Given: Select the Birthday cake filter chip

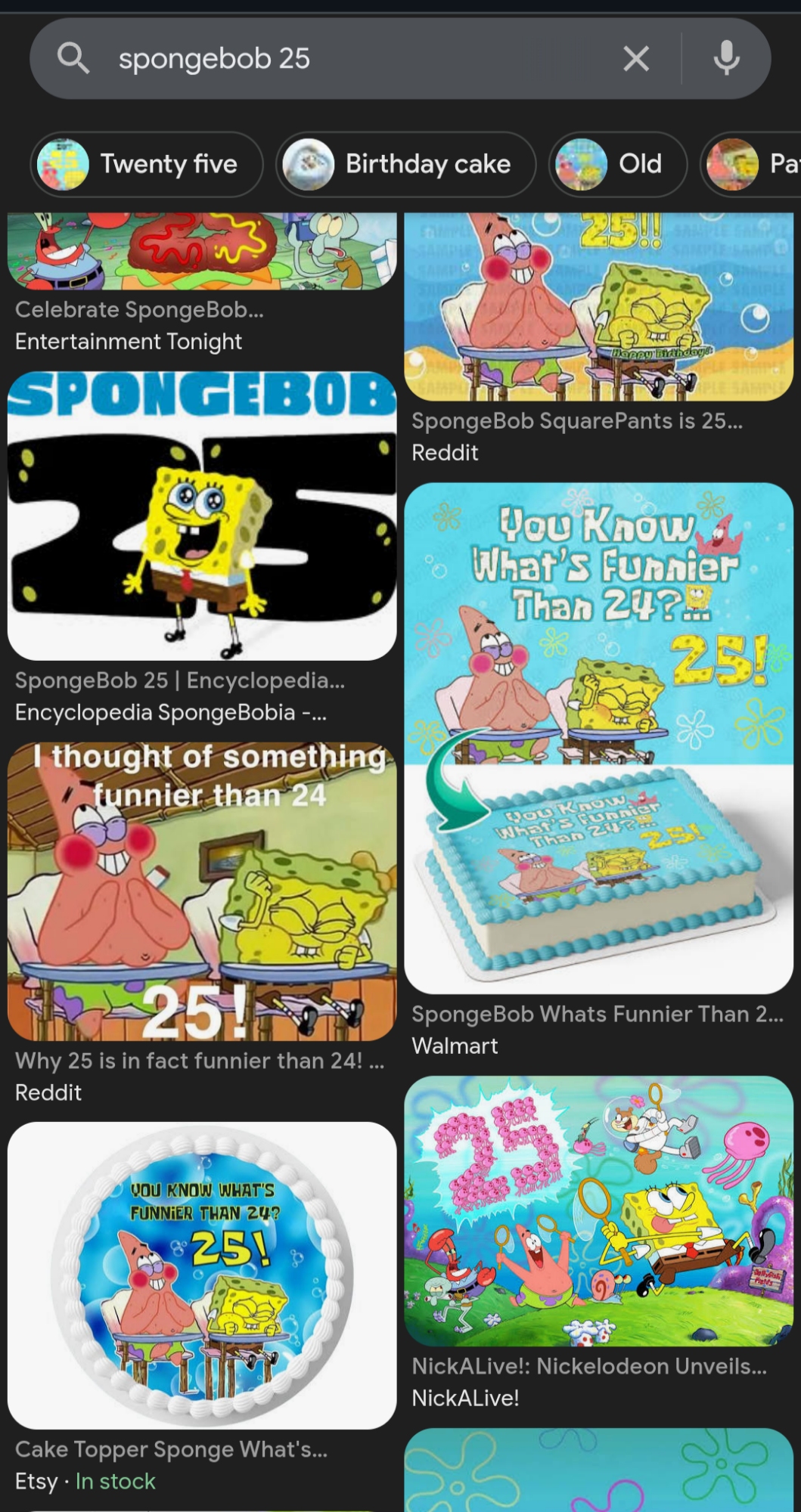Looking at the screenshot, I should click(406, 164).
